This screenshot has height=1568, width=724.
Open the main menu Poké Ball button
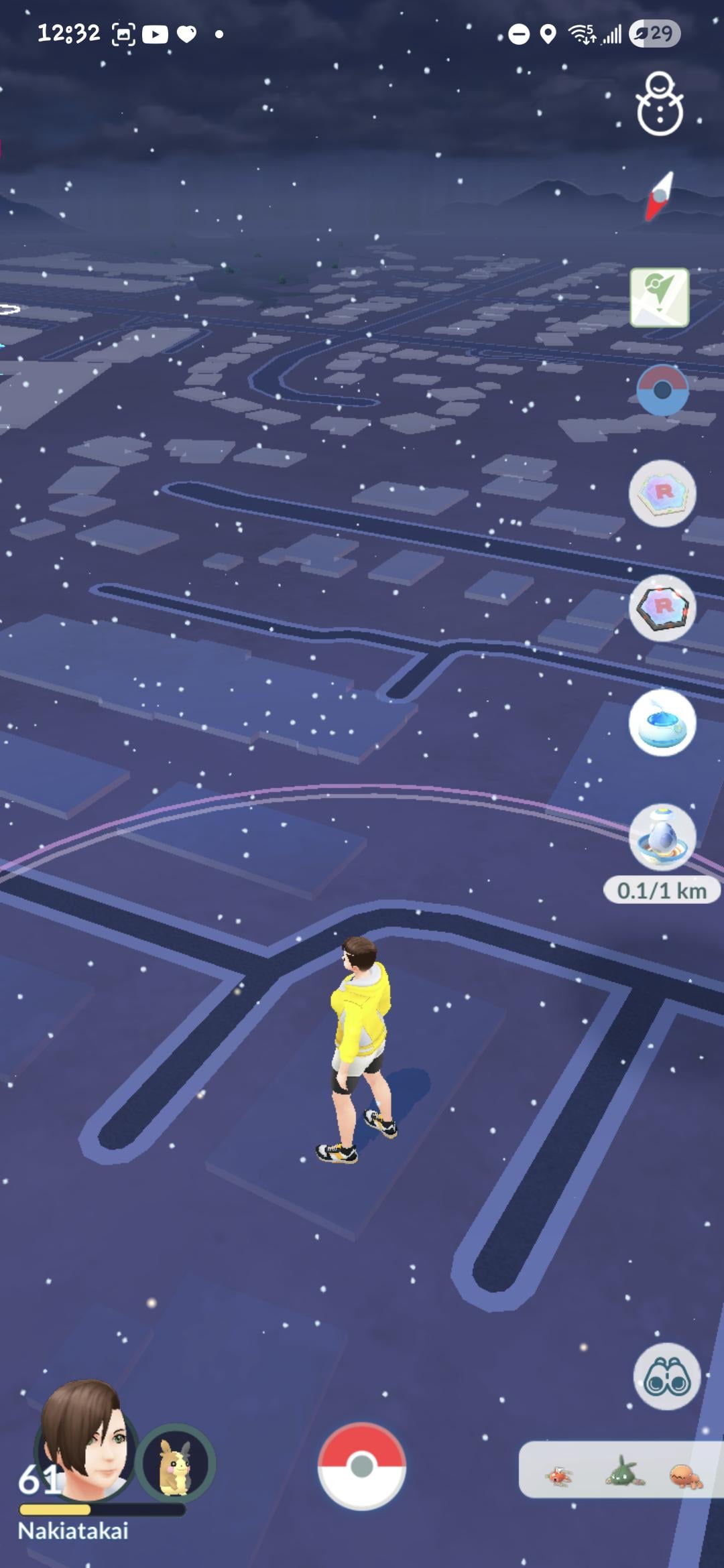[x=361, y=1466]
